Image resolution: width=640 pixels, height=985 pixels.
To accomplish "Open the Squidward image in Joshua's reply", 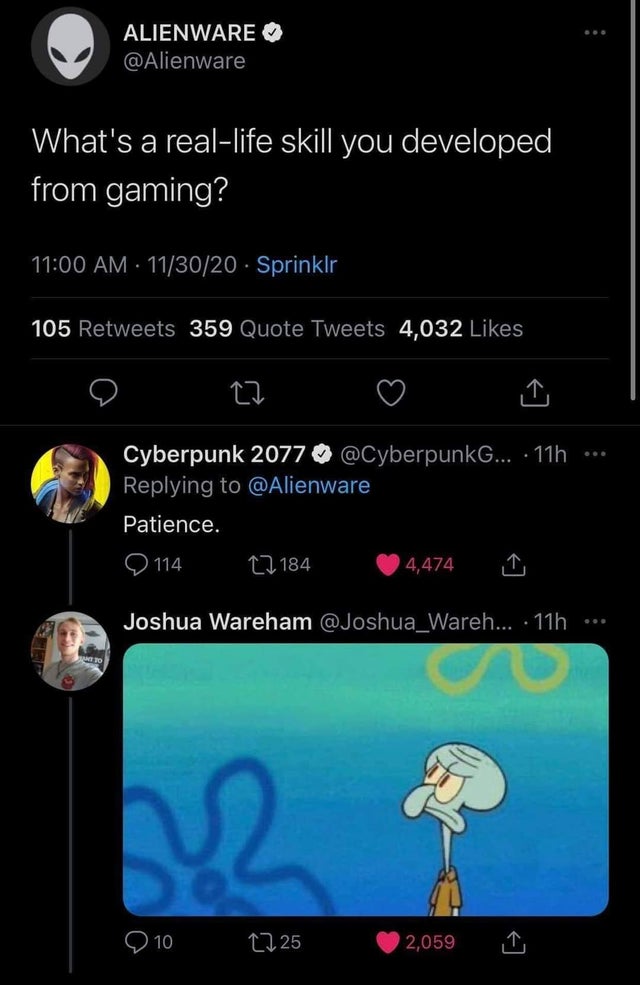I will (365, 778).
